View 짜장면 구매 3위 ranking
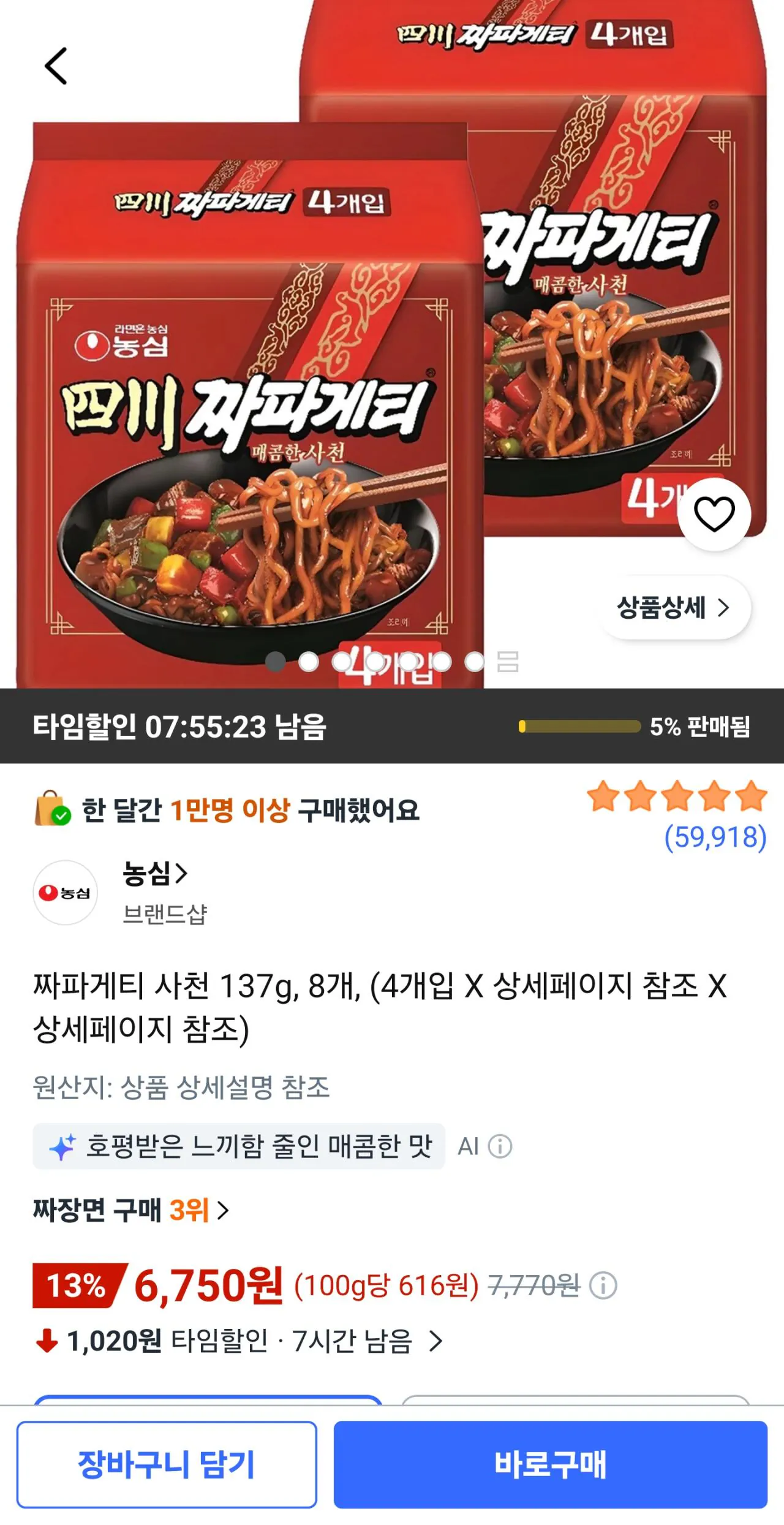784x1525 pixels. point(131,1210)
